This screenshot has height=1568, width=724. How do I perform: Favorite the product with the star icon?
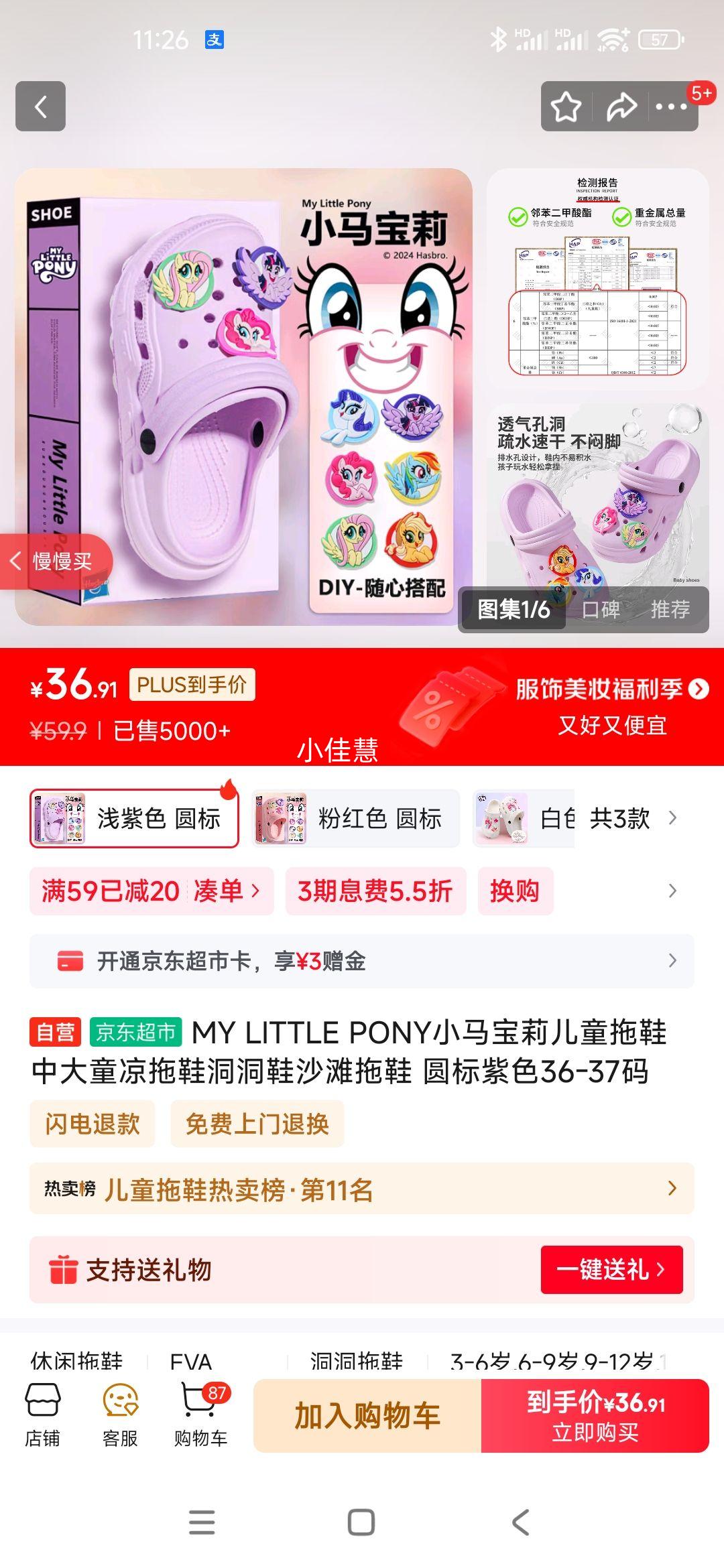565,106
